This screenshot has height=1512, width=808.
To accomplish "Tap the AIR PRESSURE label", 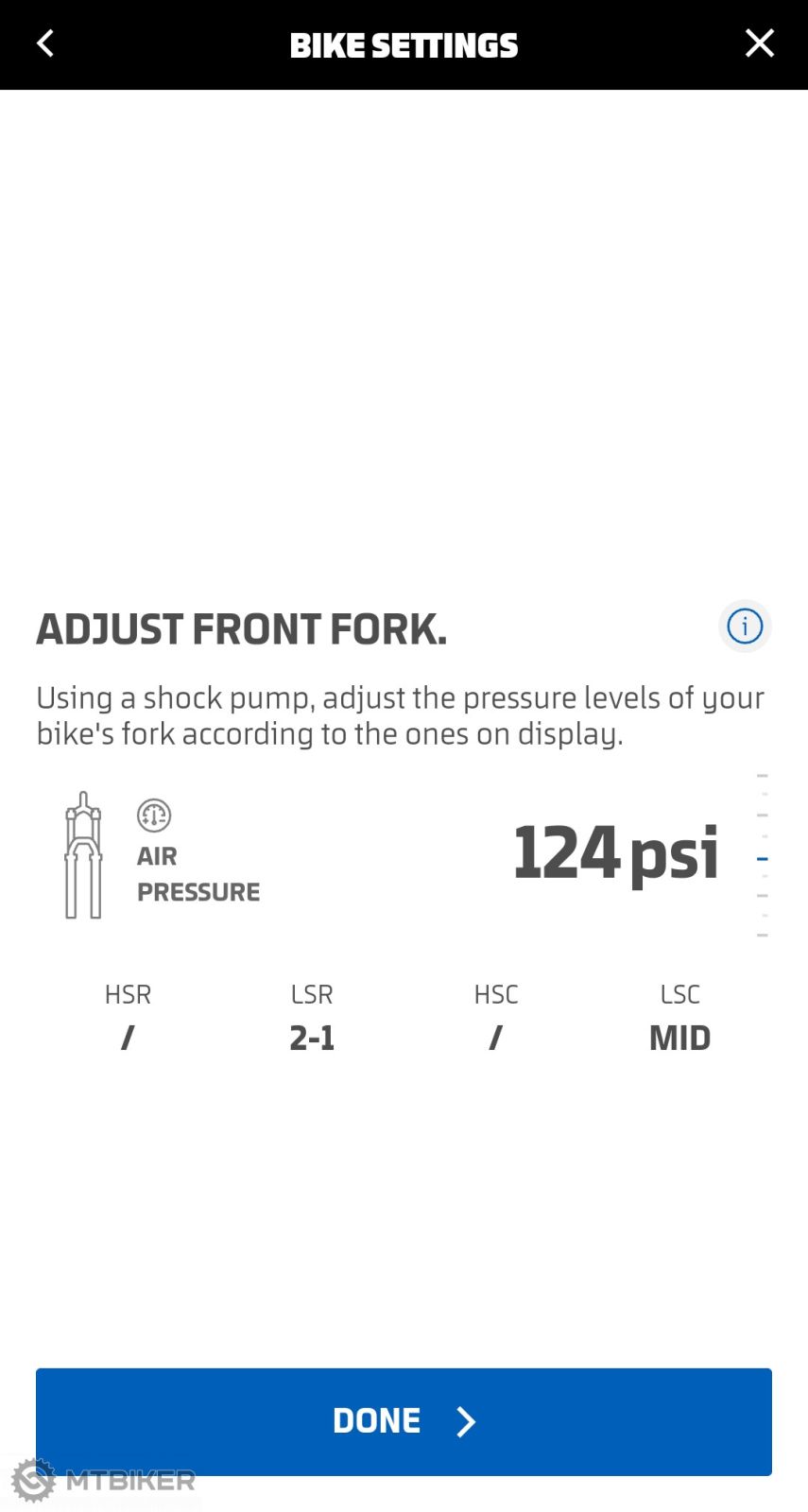I will coord(198,873).
